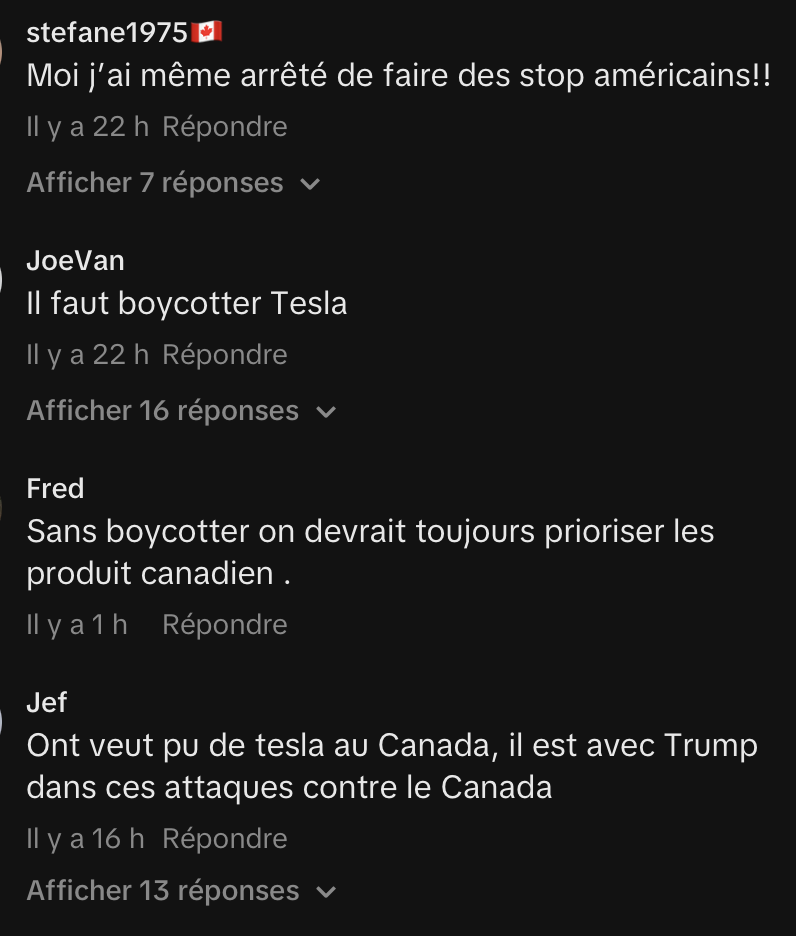Open Jef's profile
The height and width of the screenshot is (936, 796).
(47, 703)
